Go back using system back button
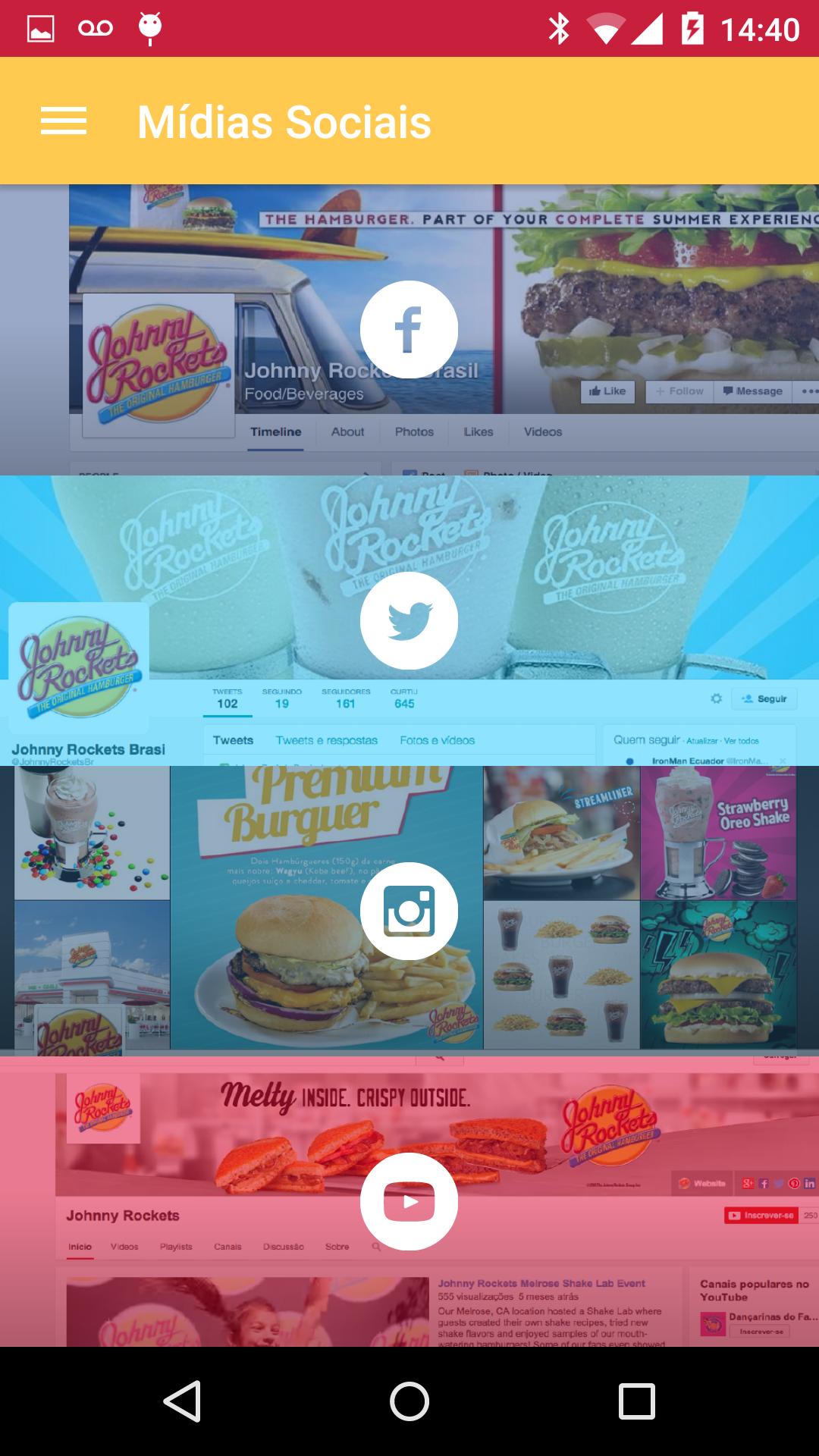This screenshot has height=1456, width=819. tap(182, 1401)
